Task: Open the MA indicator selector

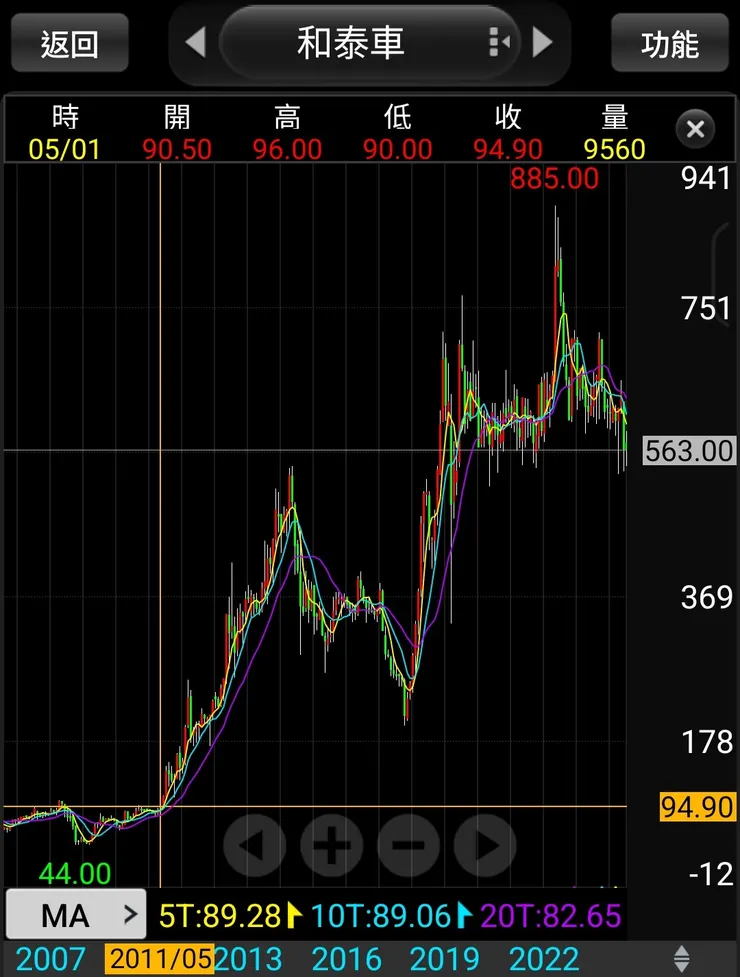Action: coord(76,915)
